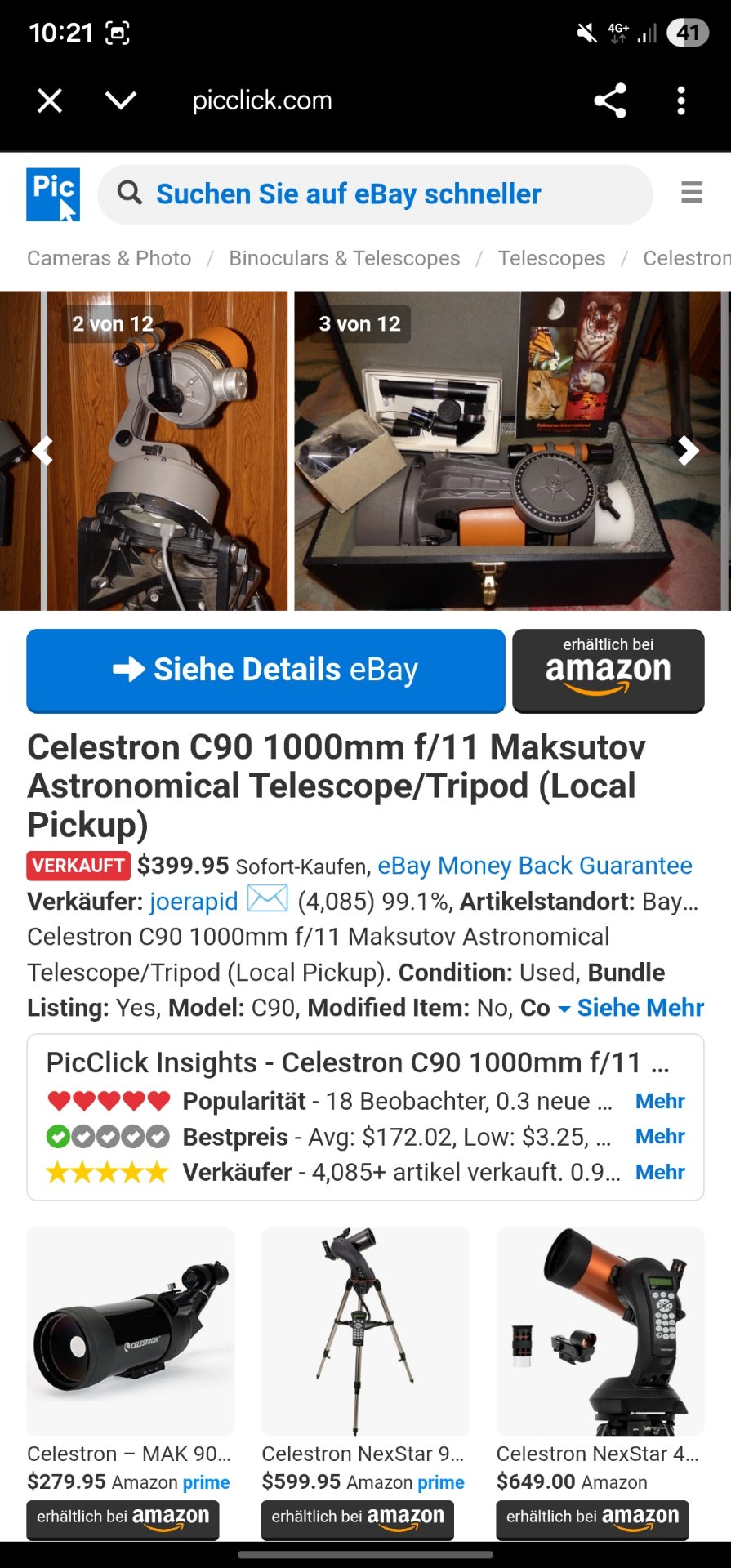Expand the down-chevron next to picclick.com
This screenshot has height=1568, width=731.
coord(121,100)
